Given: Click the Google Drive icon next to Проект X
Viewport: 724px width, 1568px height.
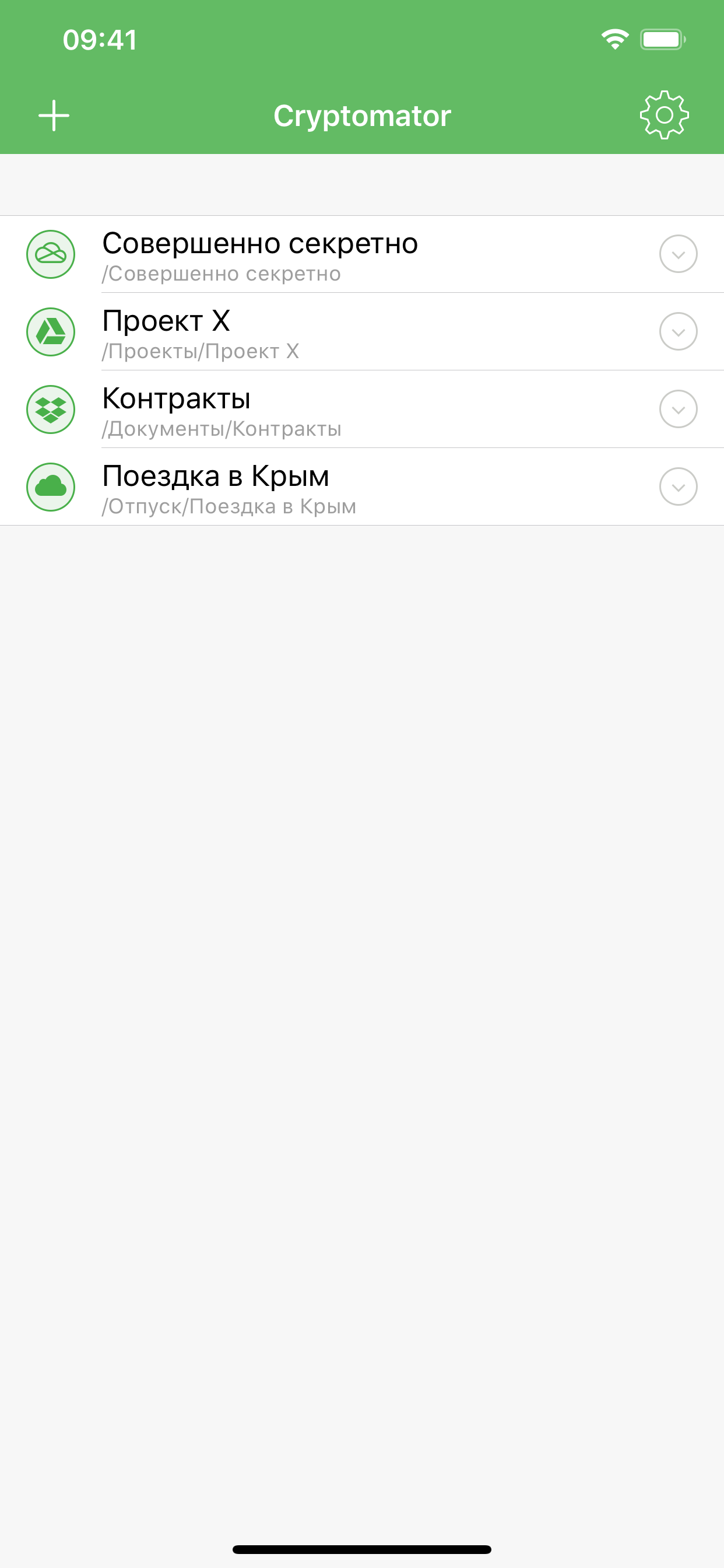Looking at the screenshot, I should point(51,332).
